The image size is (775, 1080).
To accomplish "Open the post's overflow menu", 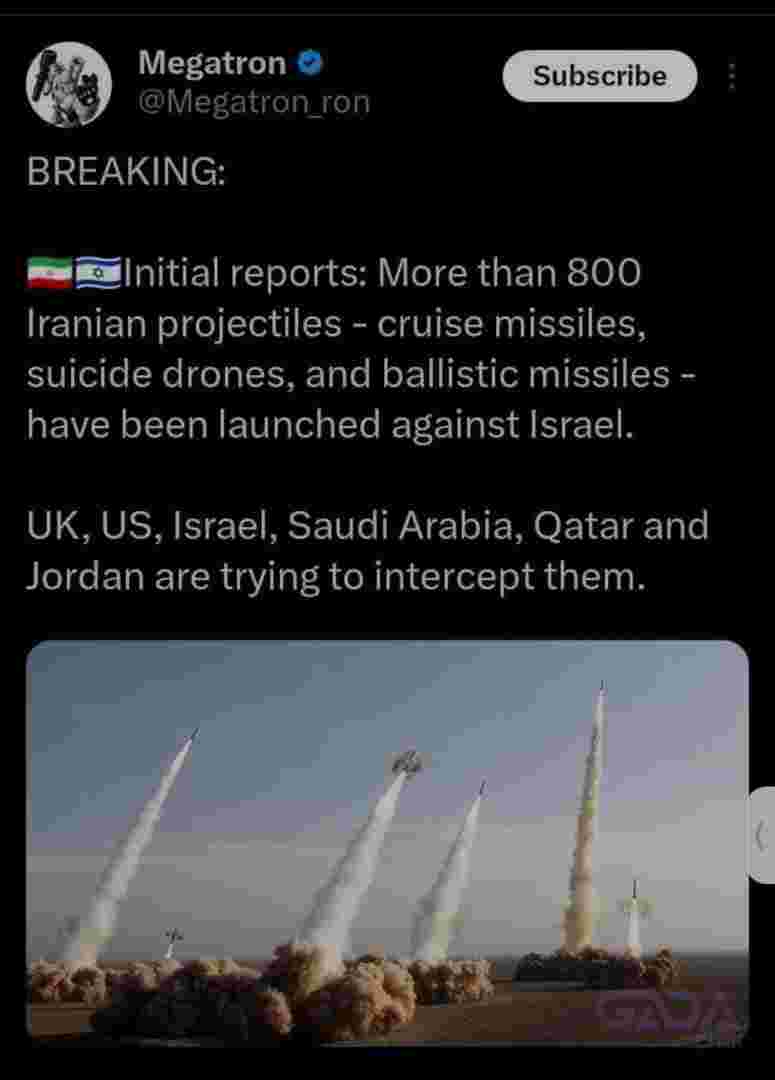I will coord(732,77).
